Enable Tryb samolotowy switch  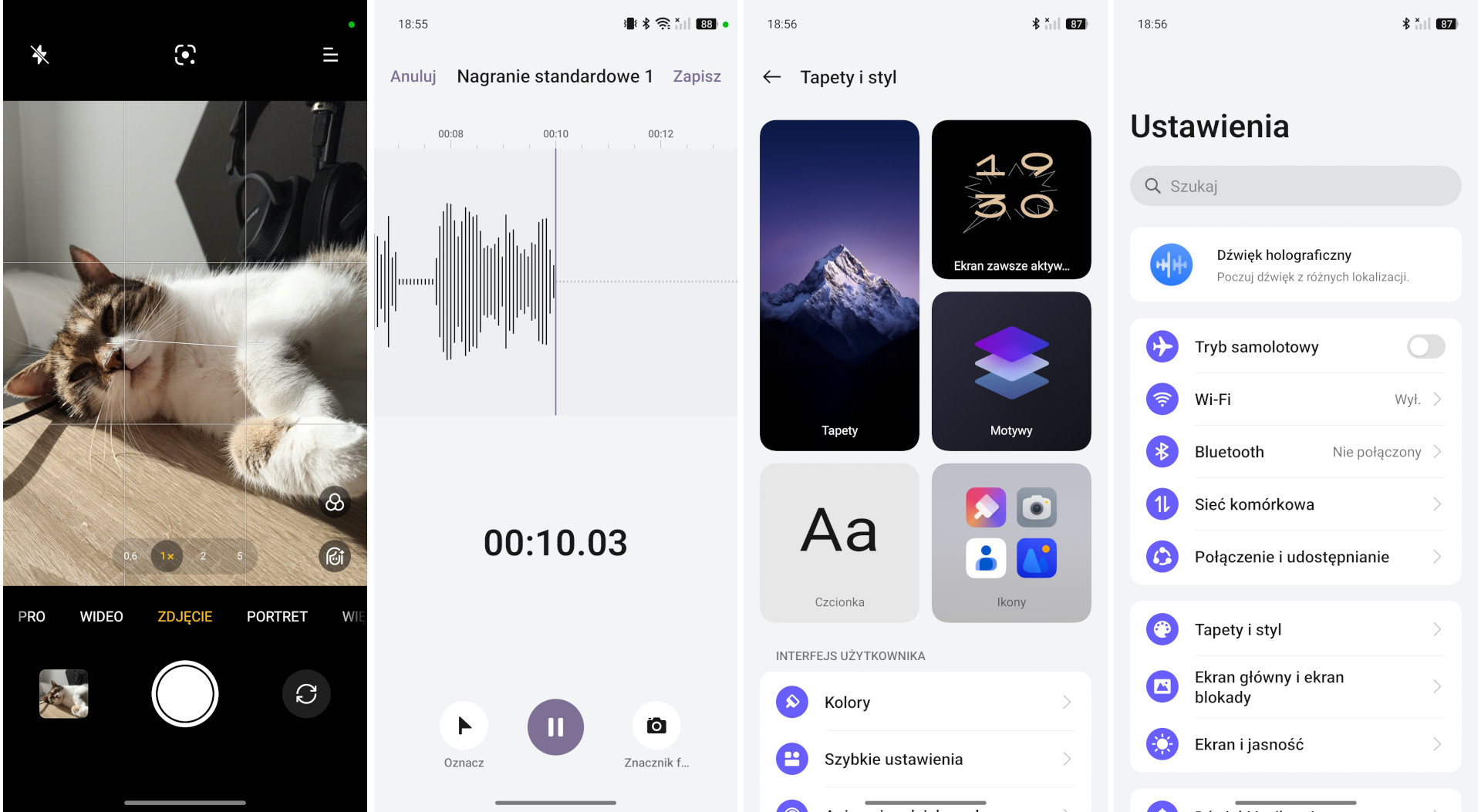1425,347
